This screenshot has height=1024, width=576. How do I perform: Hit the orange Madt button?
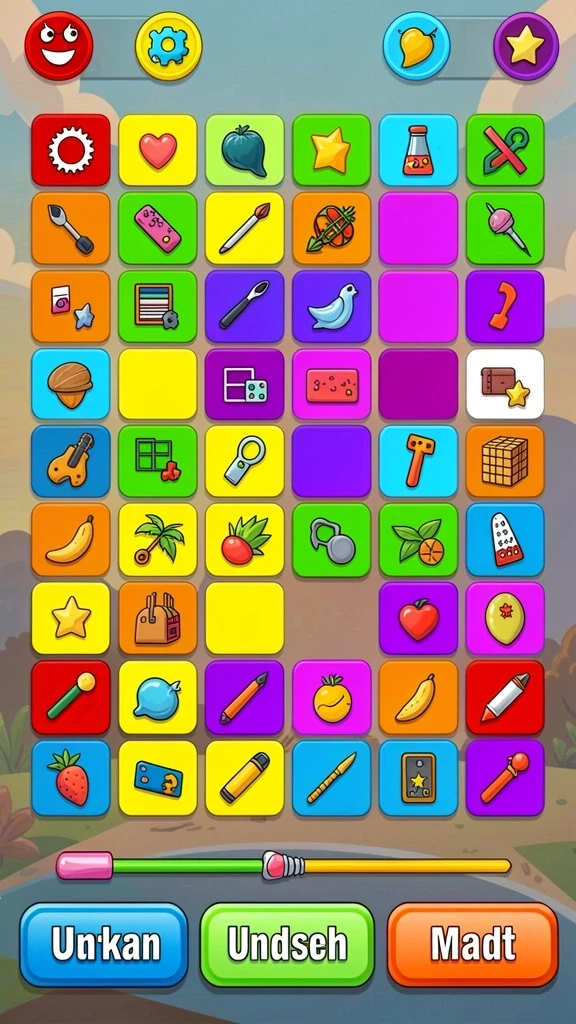coord(473,944)
